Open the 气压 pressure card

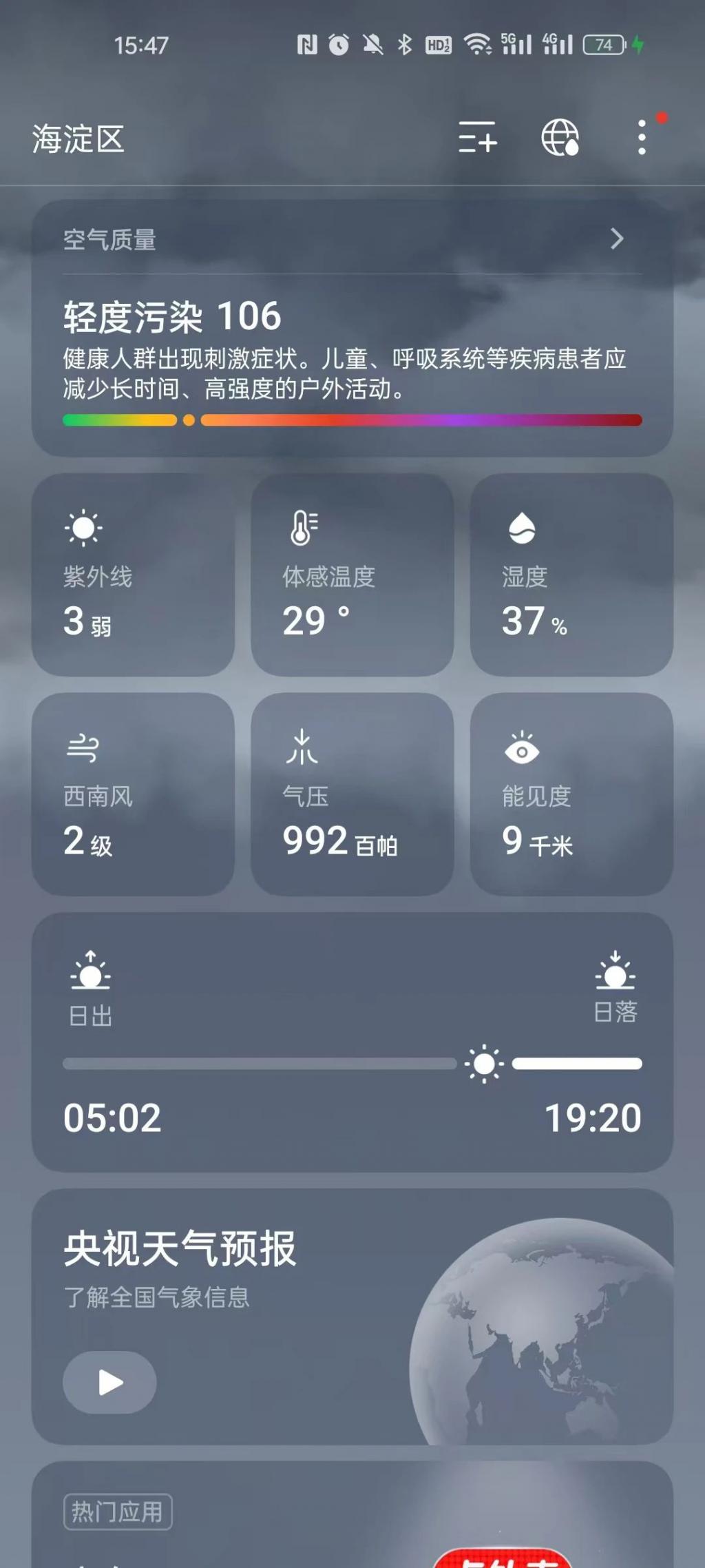tap(352, 794)
